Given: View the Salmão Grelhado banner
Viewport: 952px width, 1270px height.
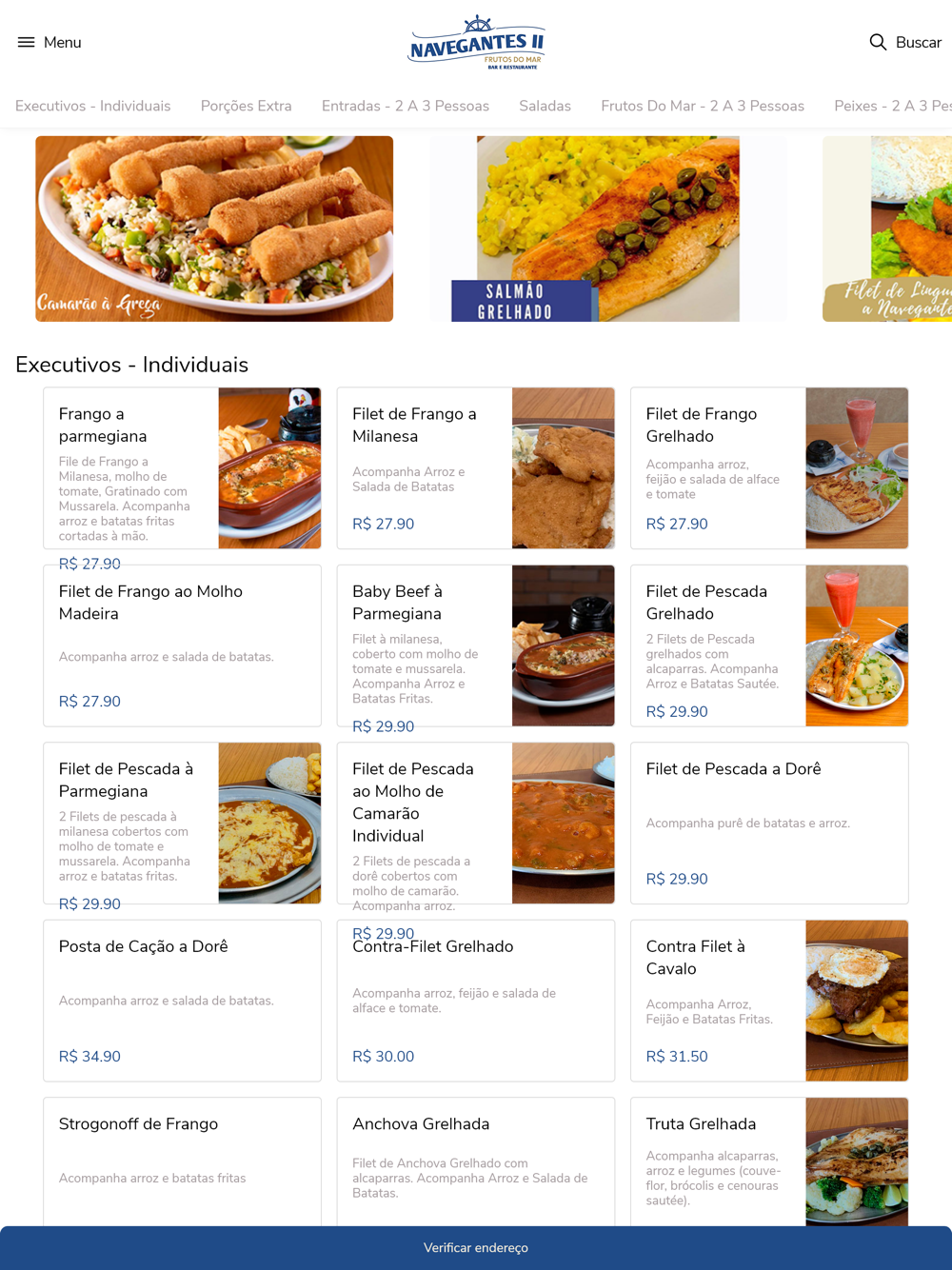Looking at the screenshot, I should tap(607, 228).
